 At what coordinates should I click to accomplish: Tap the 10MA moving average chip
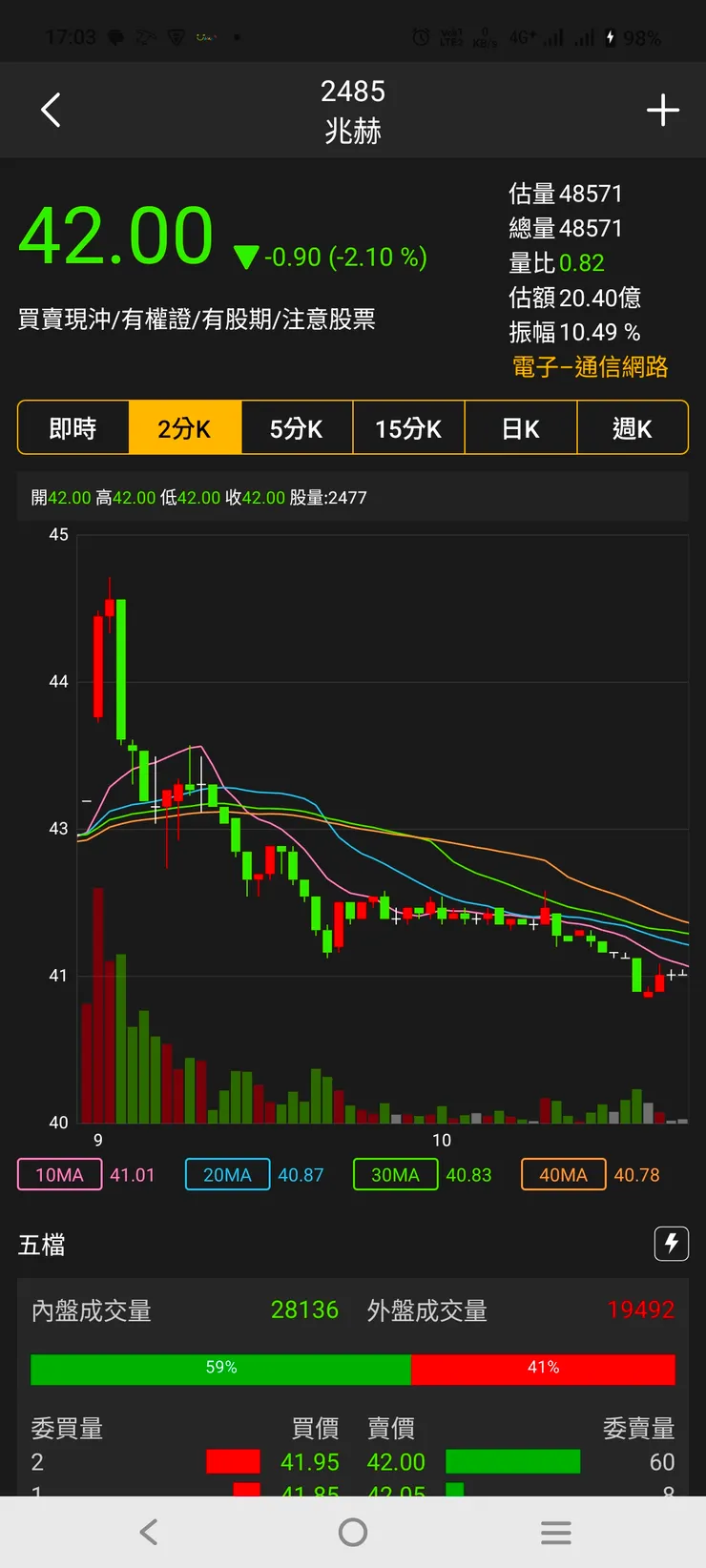pos(59,1175)
